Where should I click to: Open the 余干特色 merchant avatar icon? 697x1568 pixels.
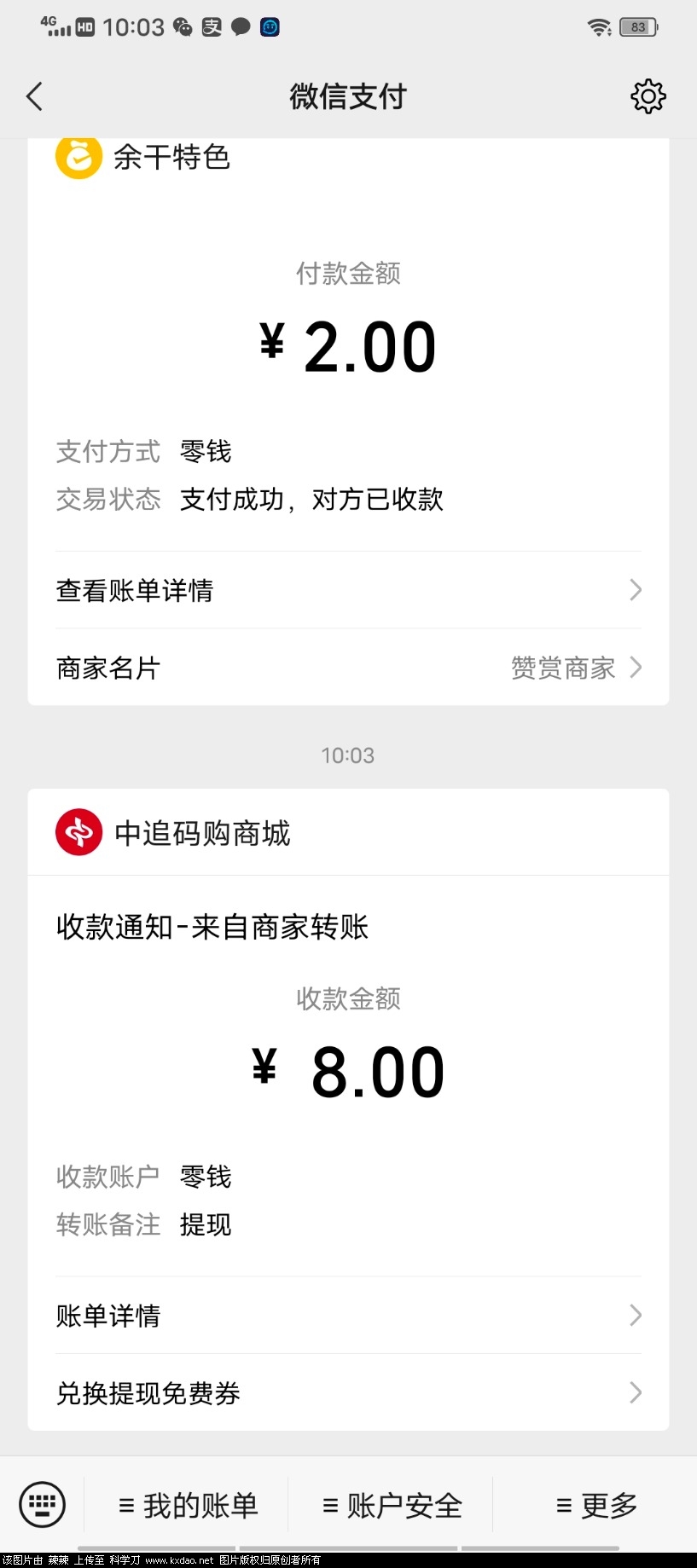pyautogui.click(x=78, y=157)
